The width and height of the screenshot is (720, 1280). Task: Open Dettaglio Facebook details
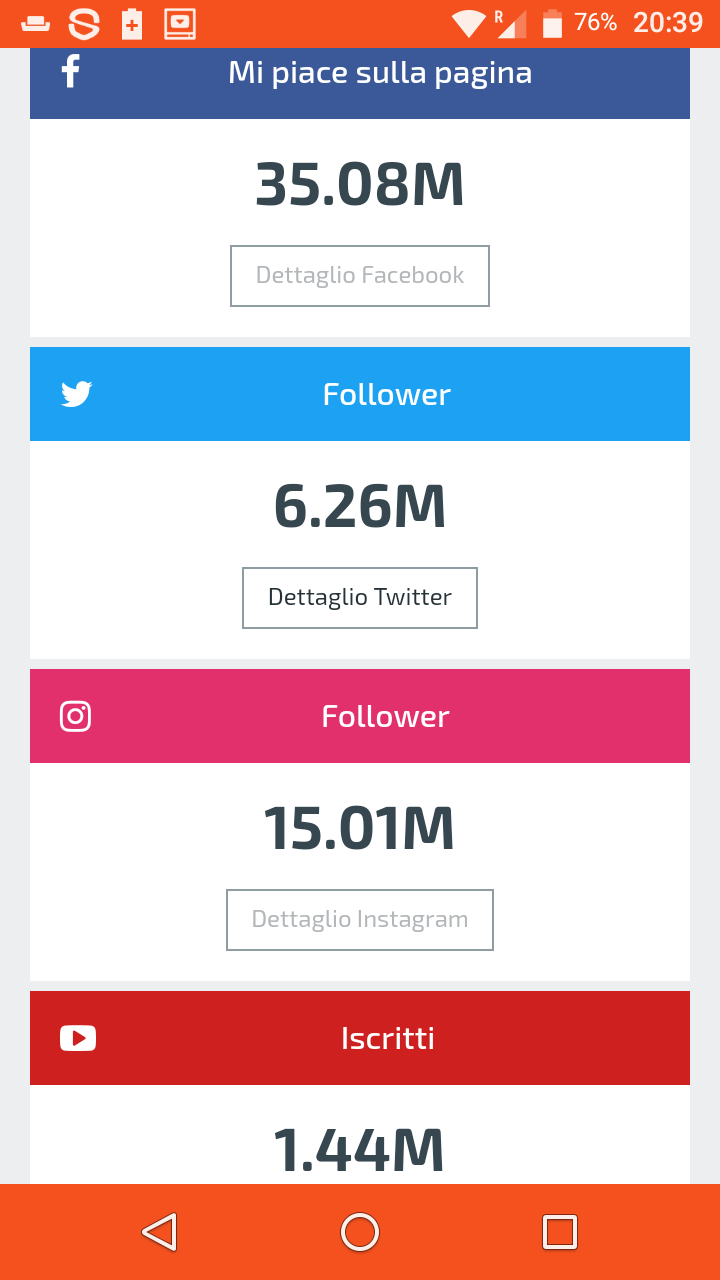(360, 276)
